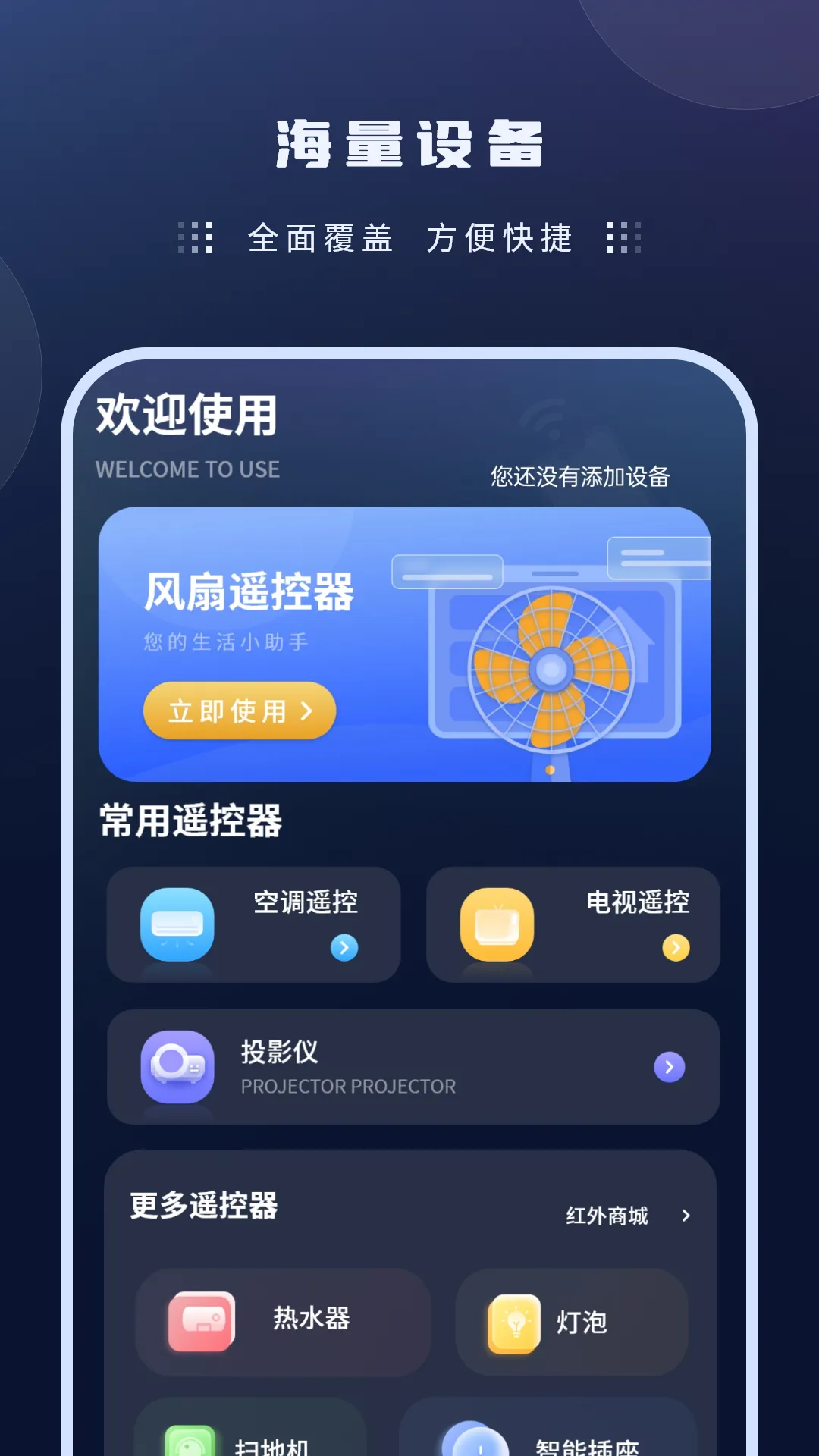819x1456 pixels.
Task: Tap the 立即使用 button on the fan banner
Action: tap(239, 710)
